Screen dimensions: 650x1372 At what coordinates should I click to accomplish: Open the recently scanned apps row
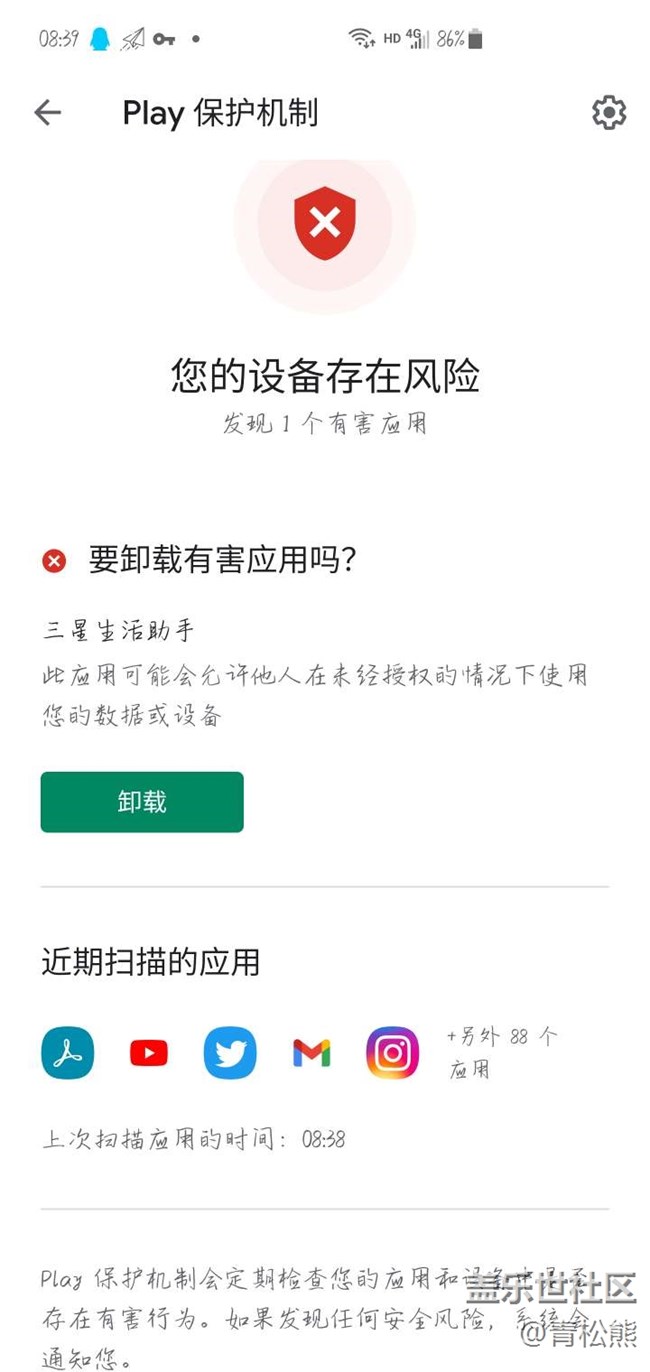click(x=324, y=1053)
